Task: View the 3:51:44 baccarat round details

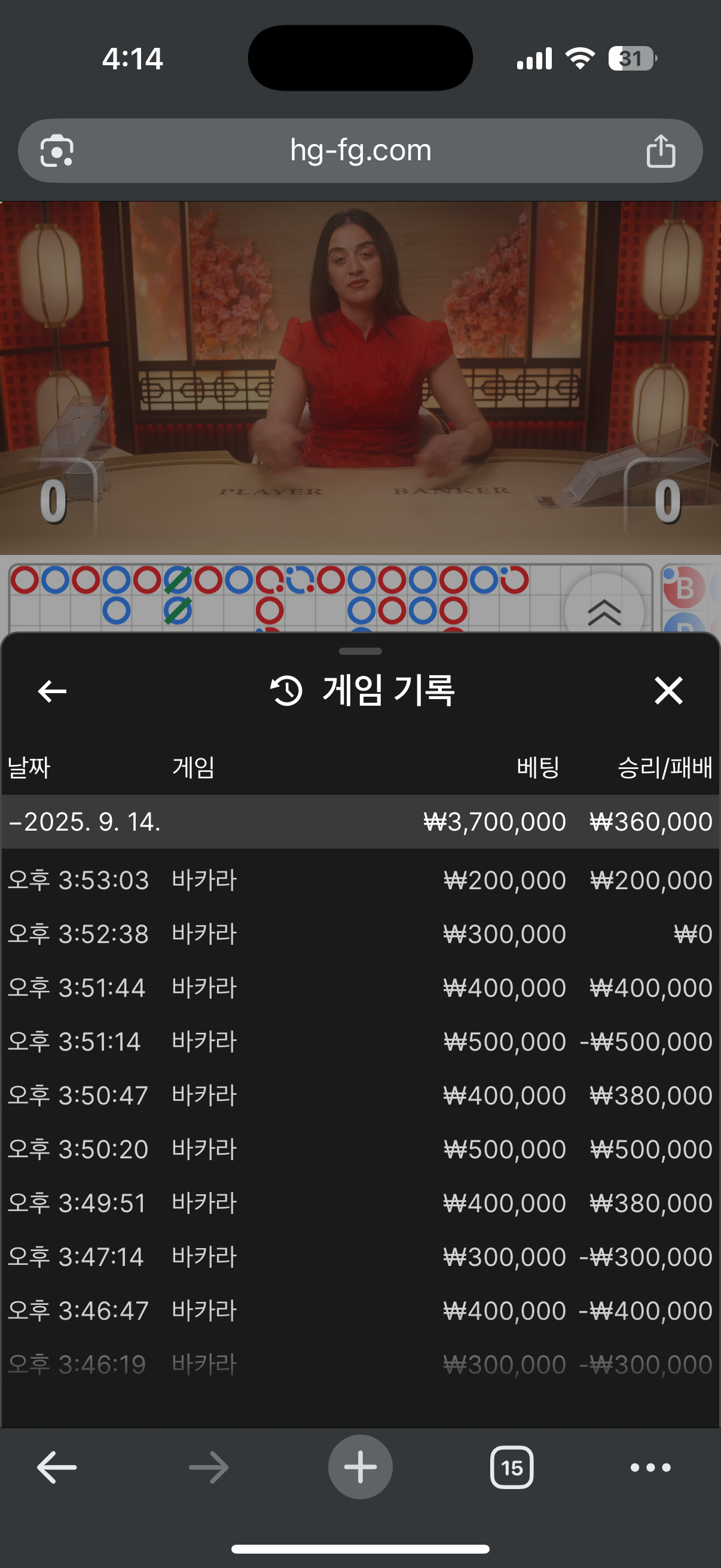Action: tap(360, 987)
